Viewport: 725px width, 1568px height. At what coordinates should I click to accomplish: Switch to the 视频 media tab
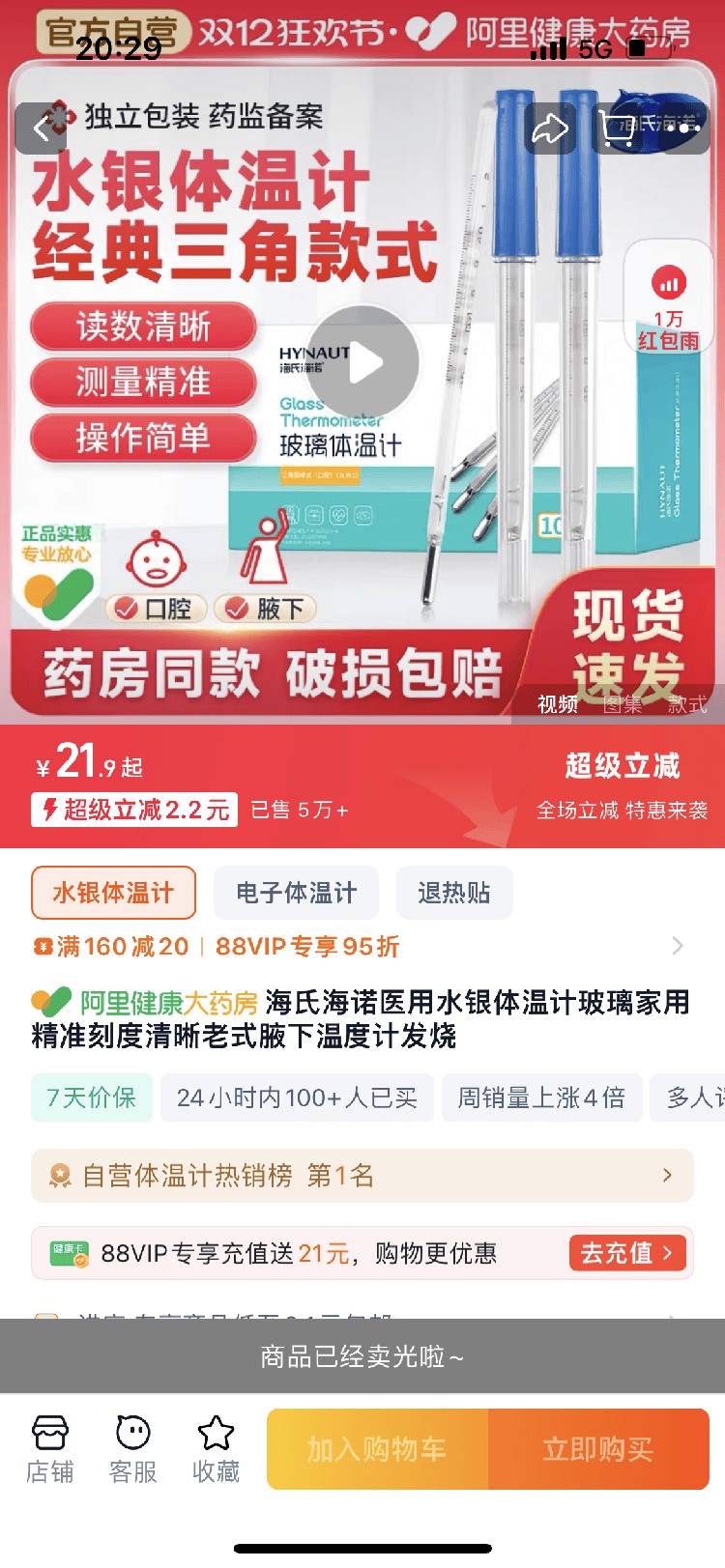coord(558,704)
